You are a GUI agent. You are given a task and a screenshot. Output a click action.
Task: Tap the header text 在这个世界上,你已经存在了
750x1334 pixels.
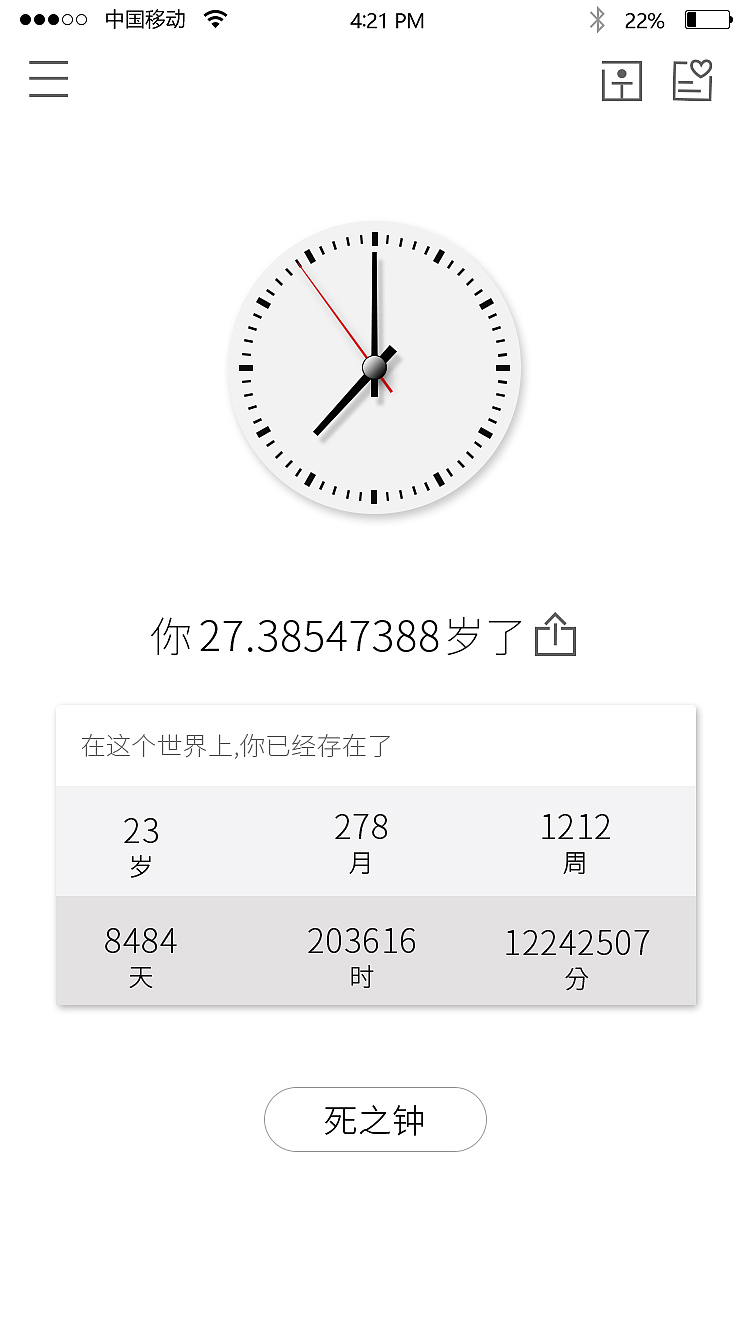point(236,745)
